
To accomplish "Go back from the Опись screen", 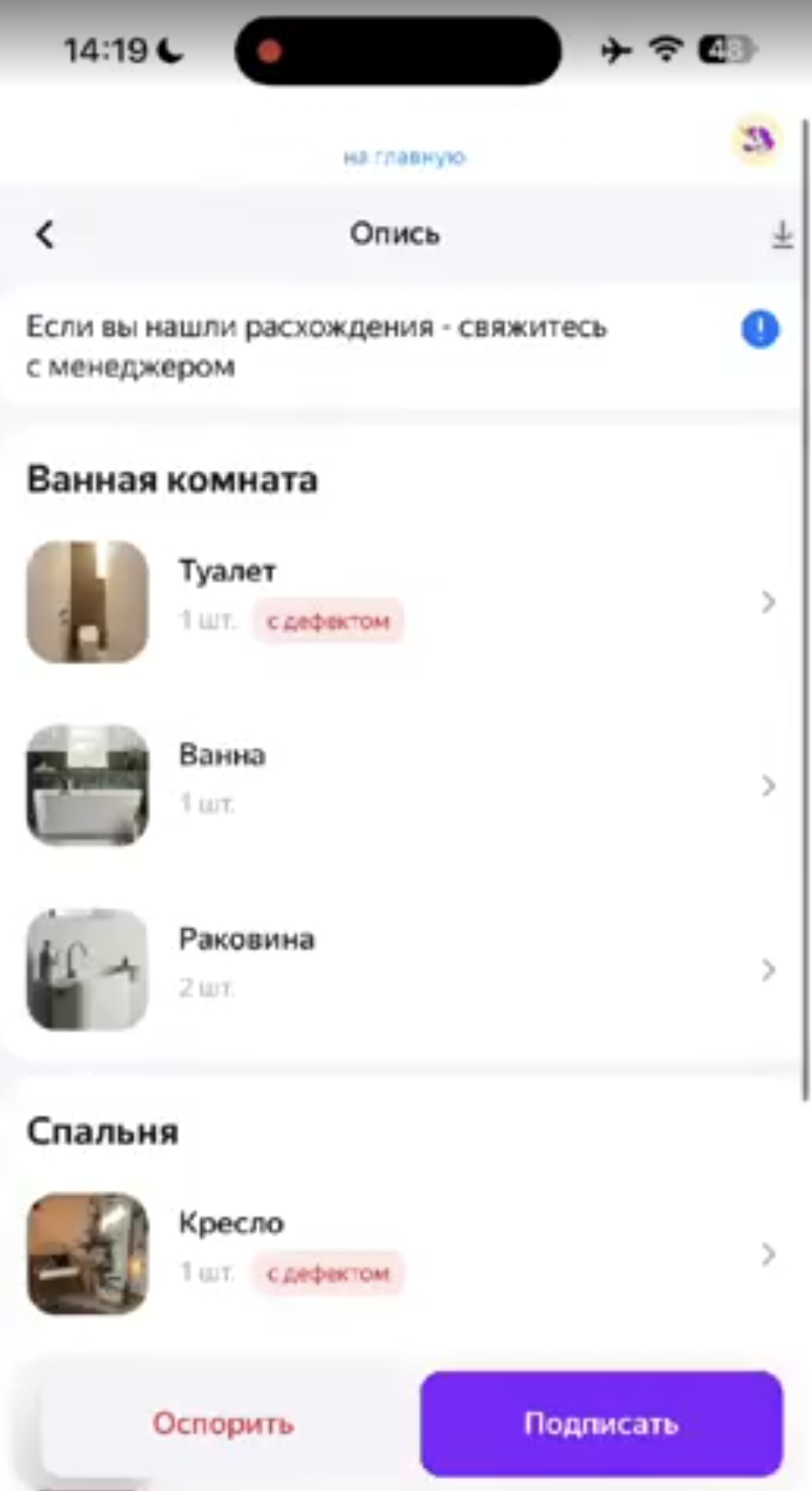I will (x=45, y=235).
